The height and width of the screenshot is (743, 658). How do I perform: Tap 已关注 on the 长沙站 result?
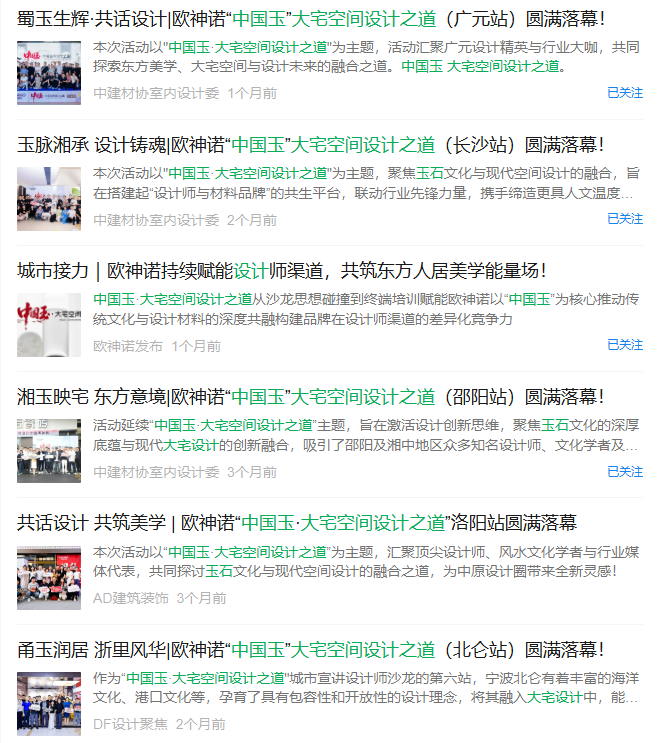625,219
